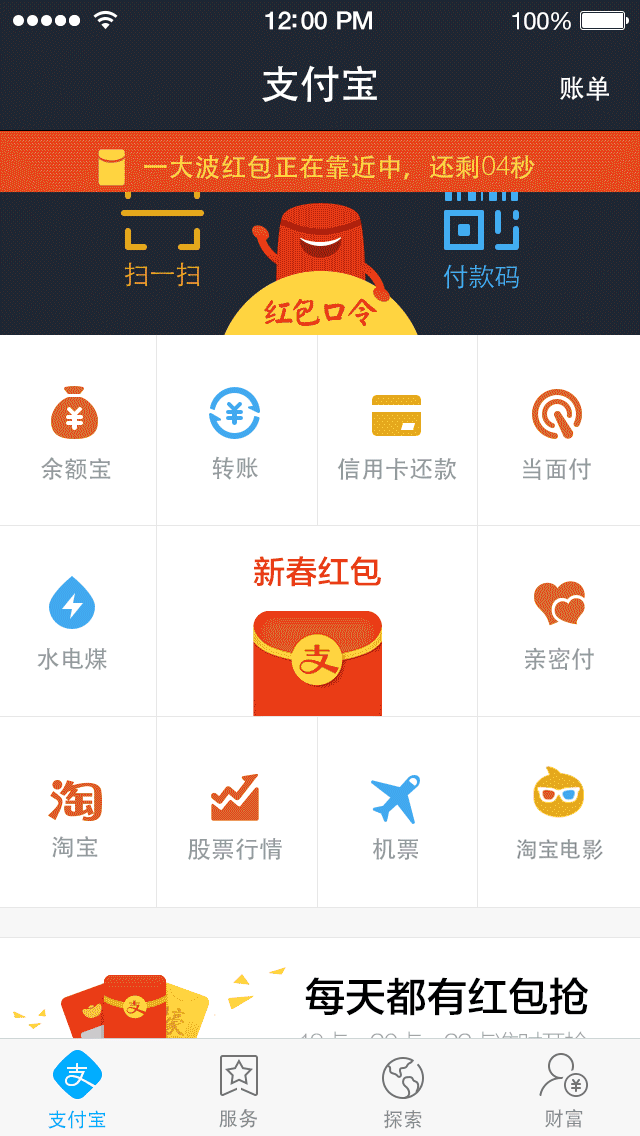Go to the 财富 wealth tab

[x=563, y=1090]
